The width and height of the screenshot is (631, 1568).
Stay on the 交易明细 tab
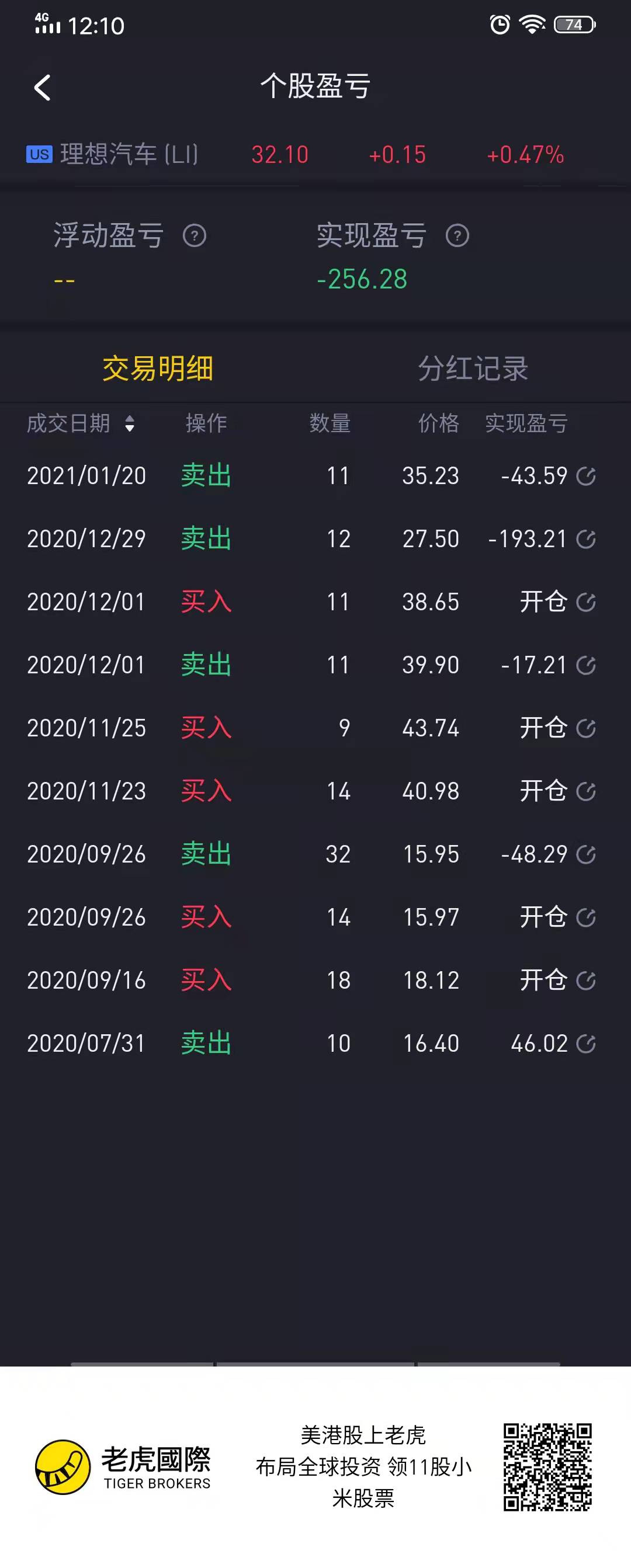(x=160, y=368)
